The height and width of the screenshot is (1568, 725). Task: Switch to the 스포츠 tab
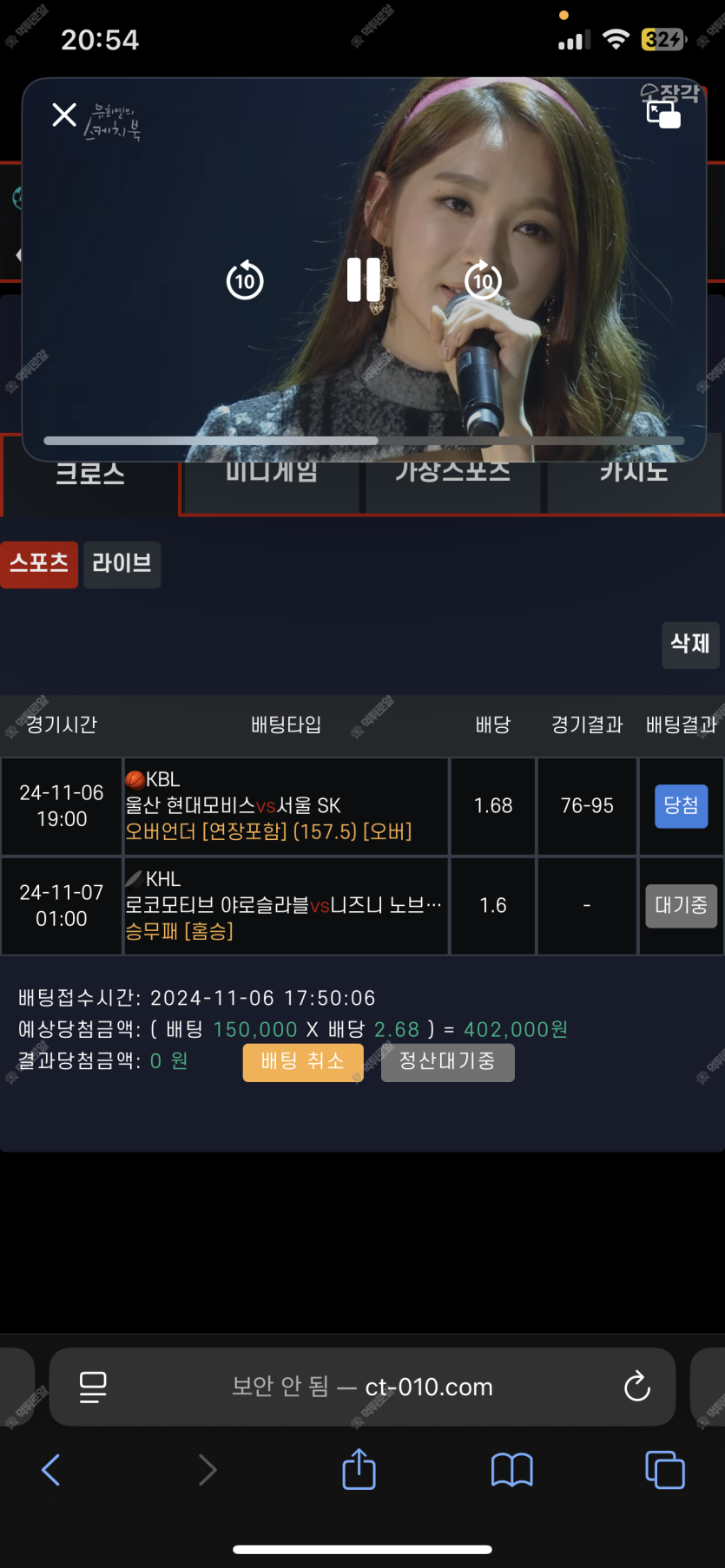tap(39, 564)
